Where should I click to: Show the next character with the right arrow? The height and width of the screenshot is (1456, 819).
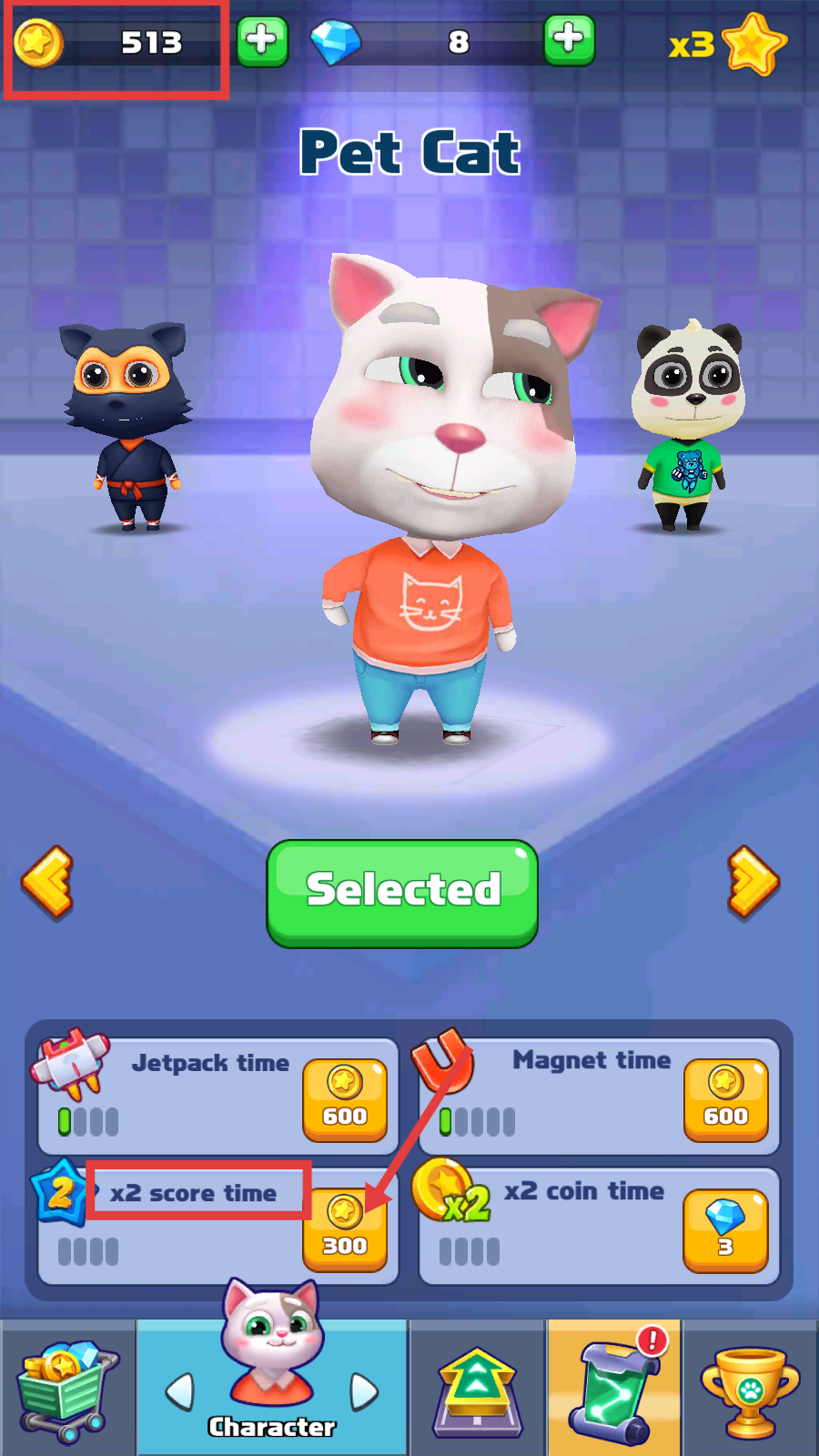[x=753, y=881]
